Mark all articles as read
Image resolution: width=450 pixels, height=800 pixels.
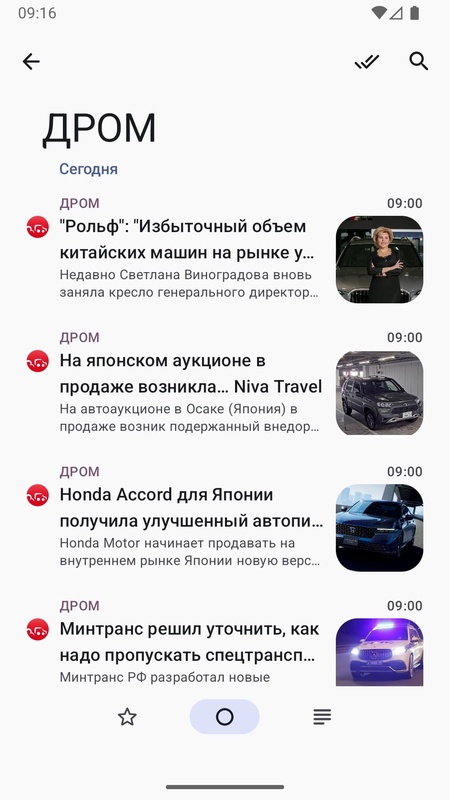[x=367, y=62]
